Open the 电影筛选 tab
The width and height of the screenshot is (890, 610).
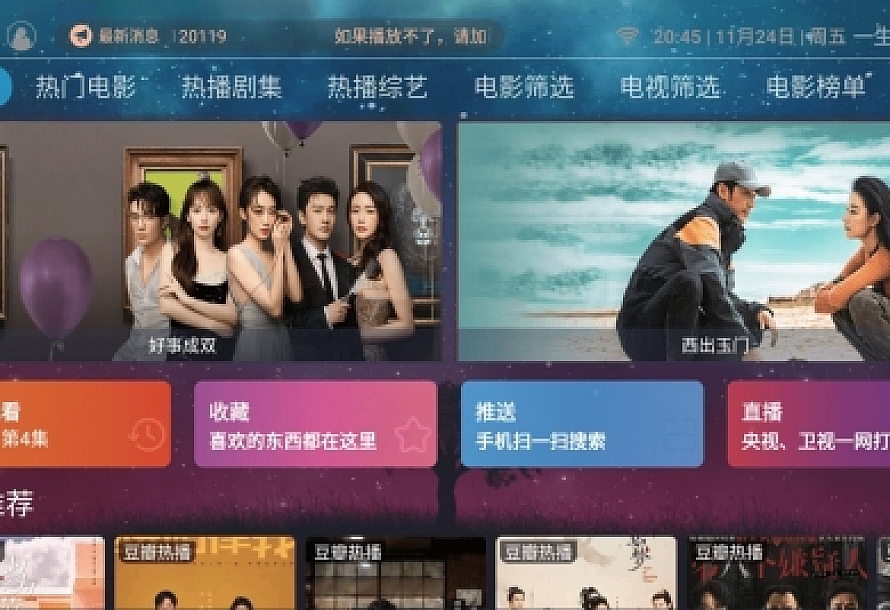pos(523,87)
